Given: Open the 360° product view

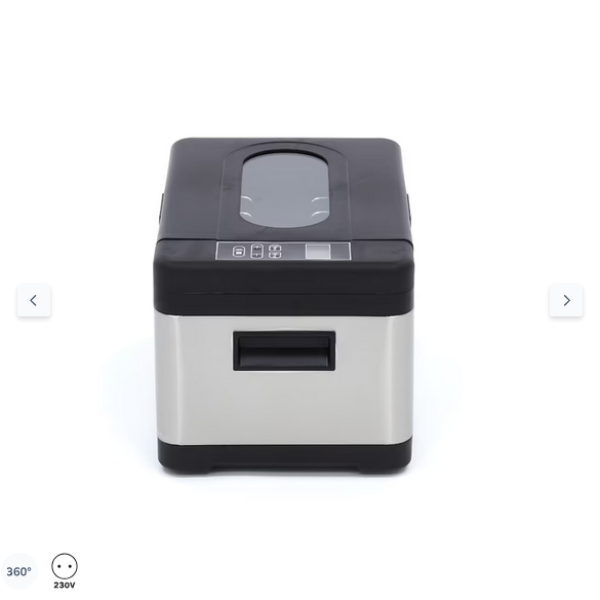Looking at the screenshot, I should (19, 572).
